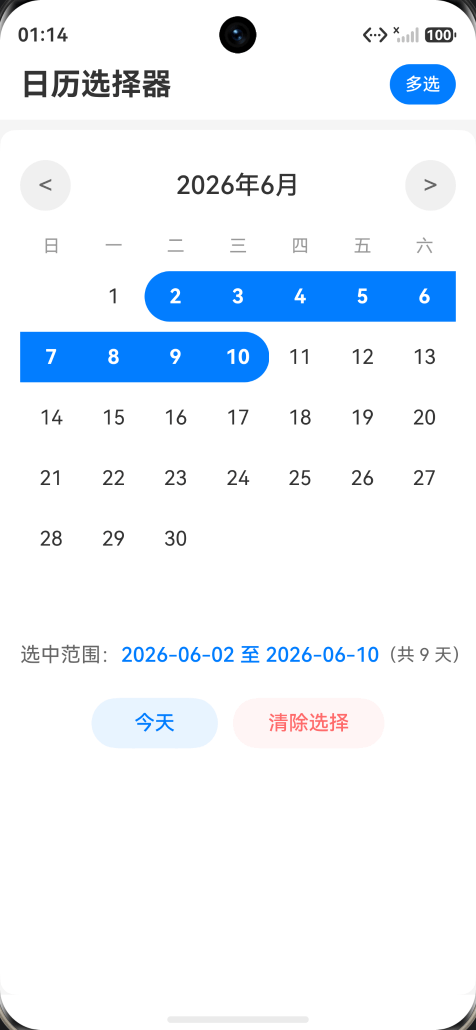This screenshot has width=476, height=1030.
Task: Select date 10 as range end
Action: tap(238, 357)
